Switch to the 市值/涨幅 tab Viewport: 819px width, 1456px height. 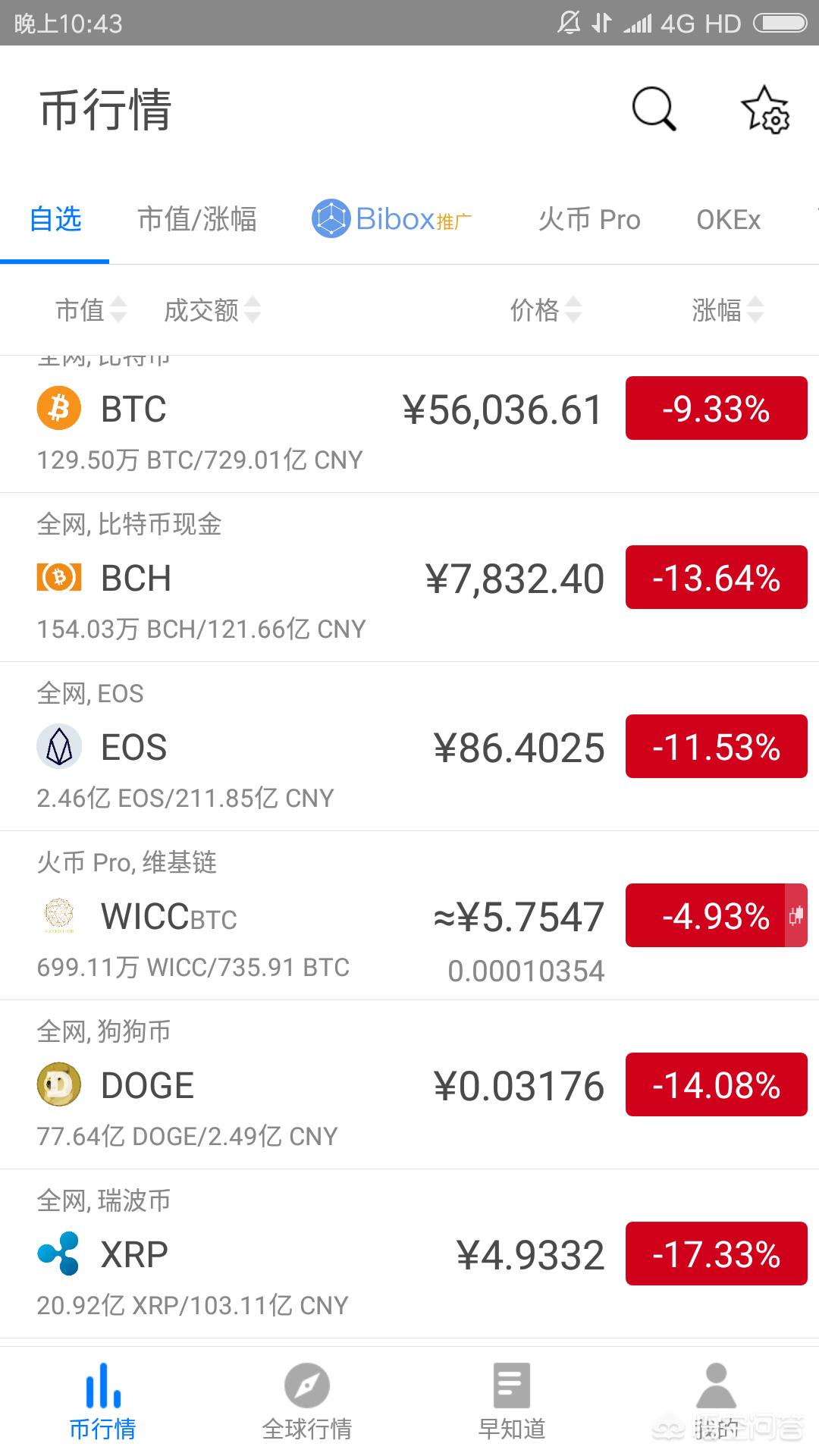pyautogui.click(x=197, y=219)
